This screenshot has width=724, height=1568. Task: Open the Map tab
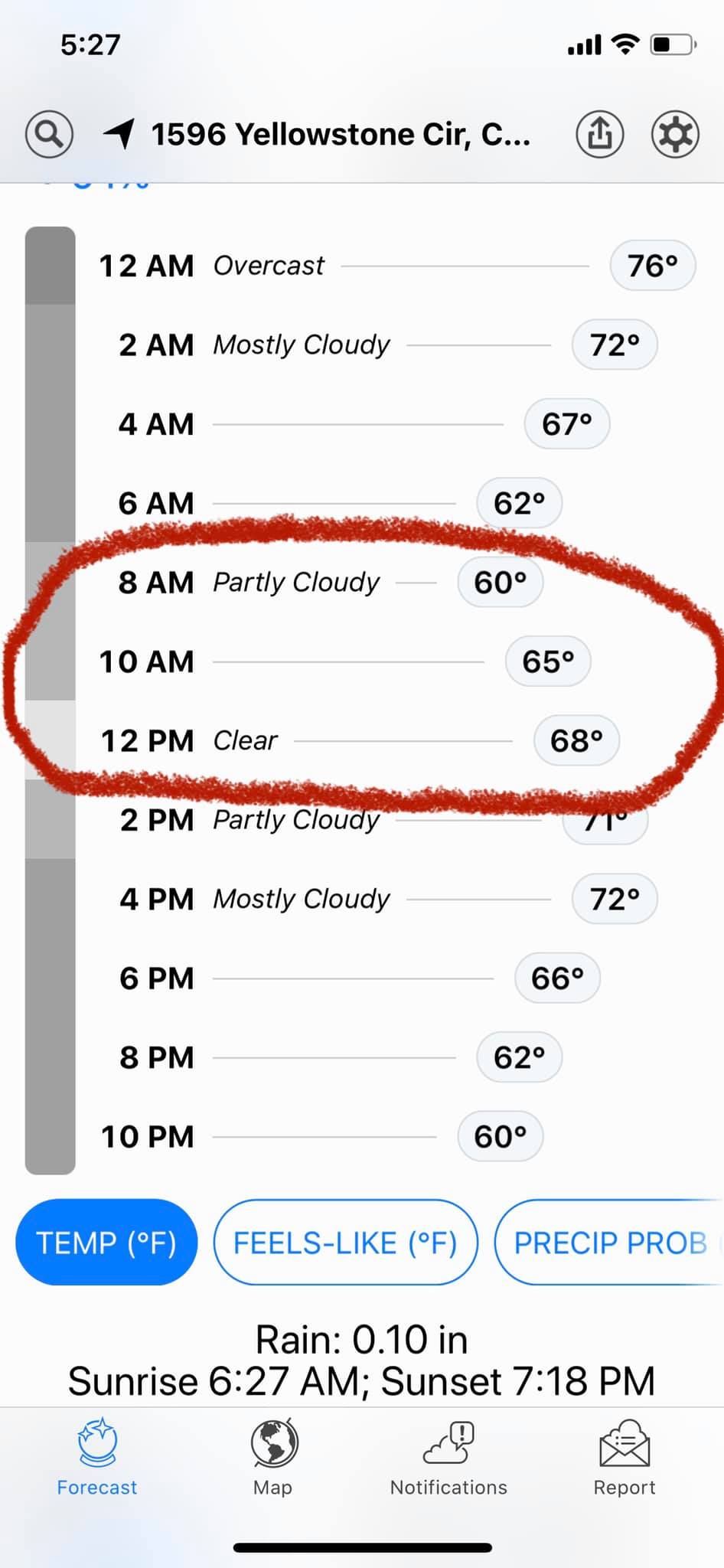273,1457
